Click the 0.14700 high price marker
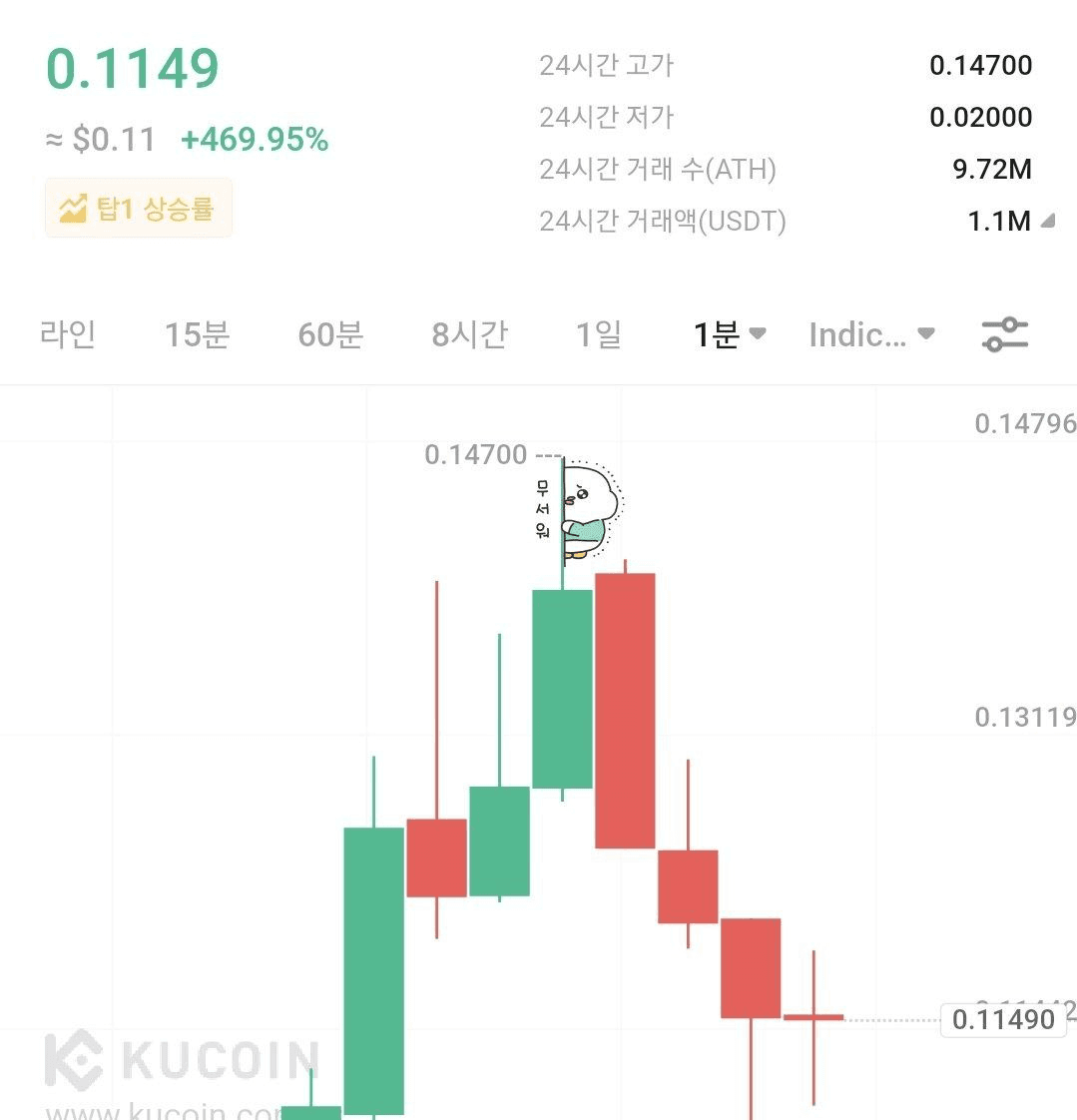 point(477,454)
